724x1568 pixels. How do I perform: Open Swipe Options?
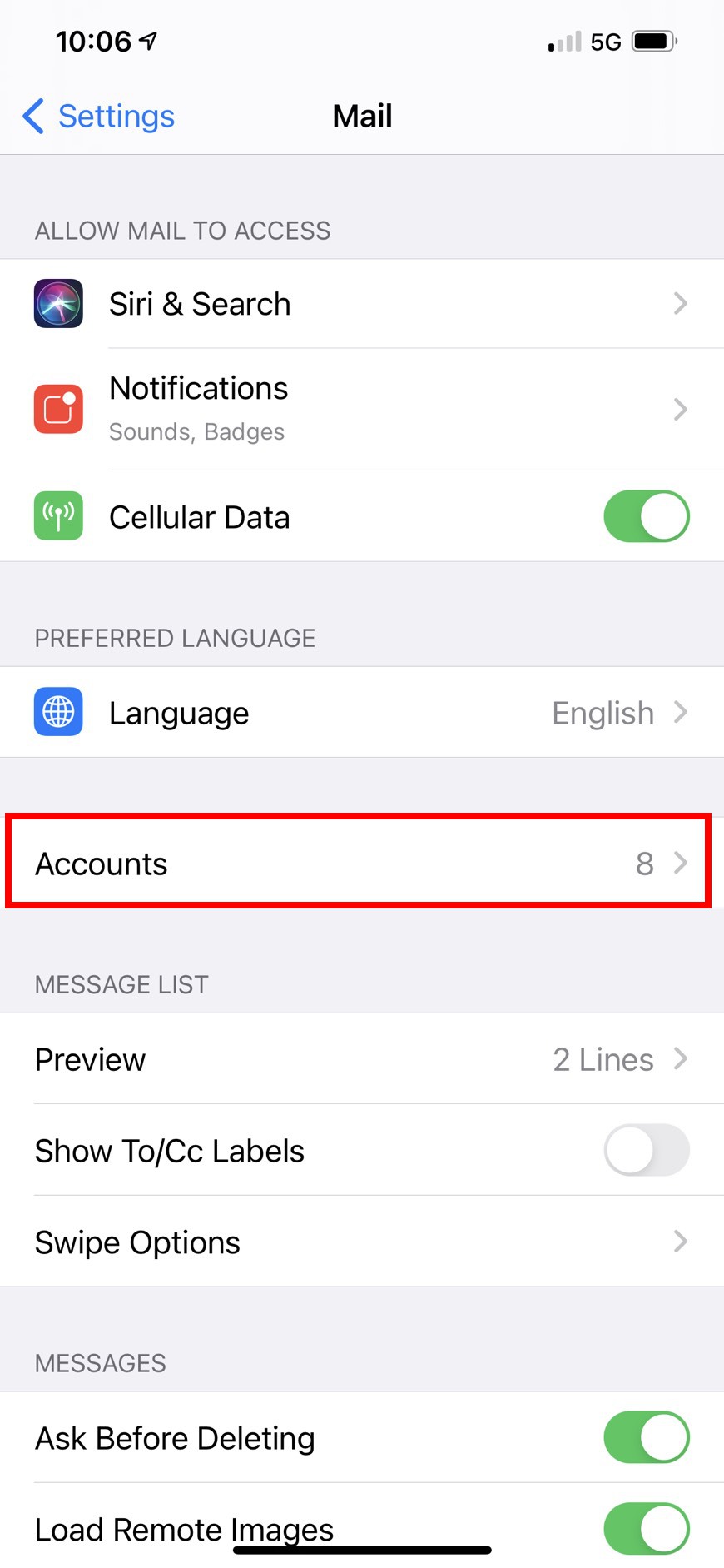[362, 1242]
